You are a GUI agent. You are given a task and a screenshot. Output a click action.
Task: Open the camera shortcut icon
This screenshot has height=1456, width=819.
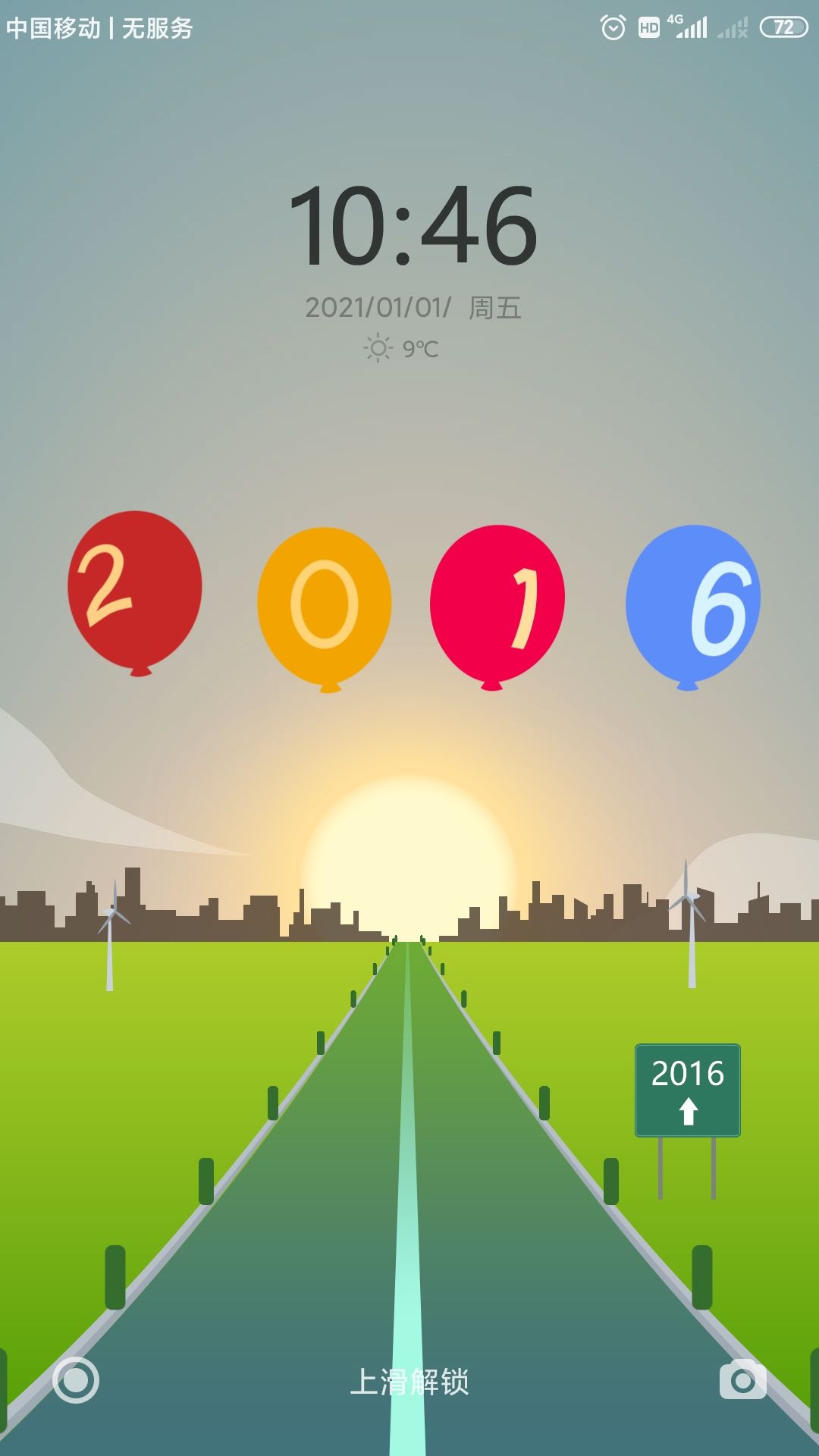coord(742,1379)
